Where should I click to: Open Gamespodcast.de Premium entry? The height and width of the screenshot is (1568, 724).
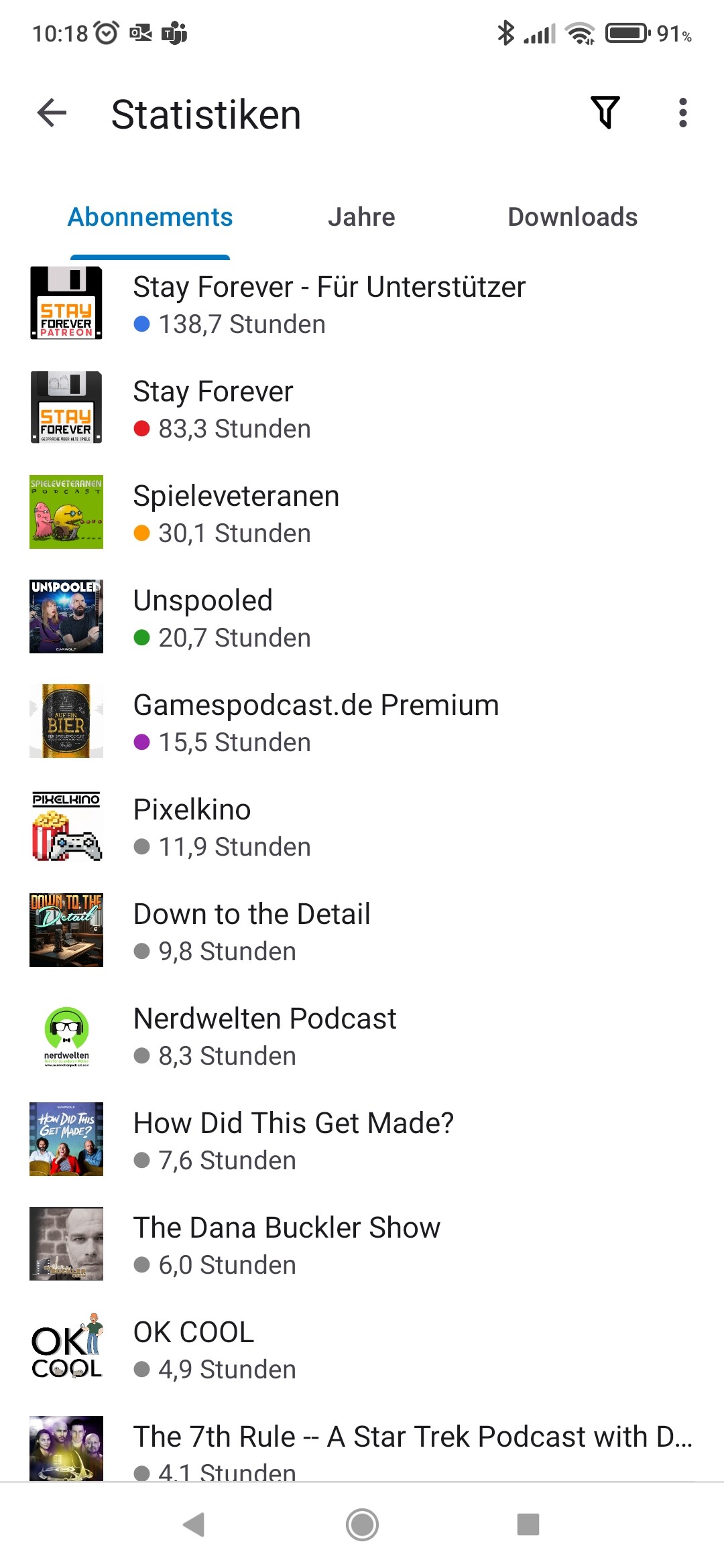pyautogui.click(x=362, y=722)
